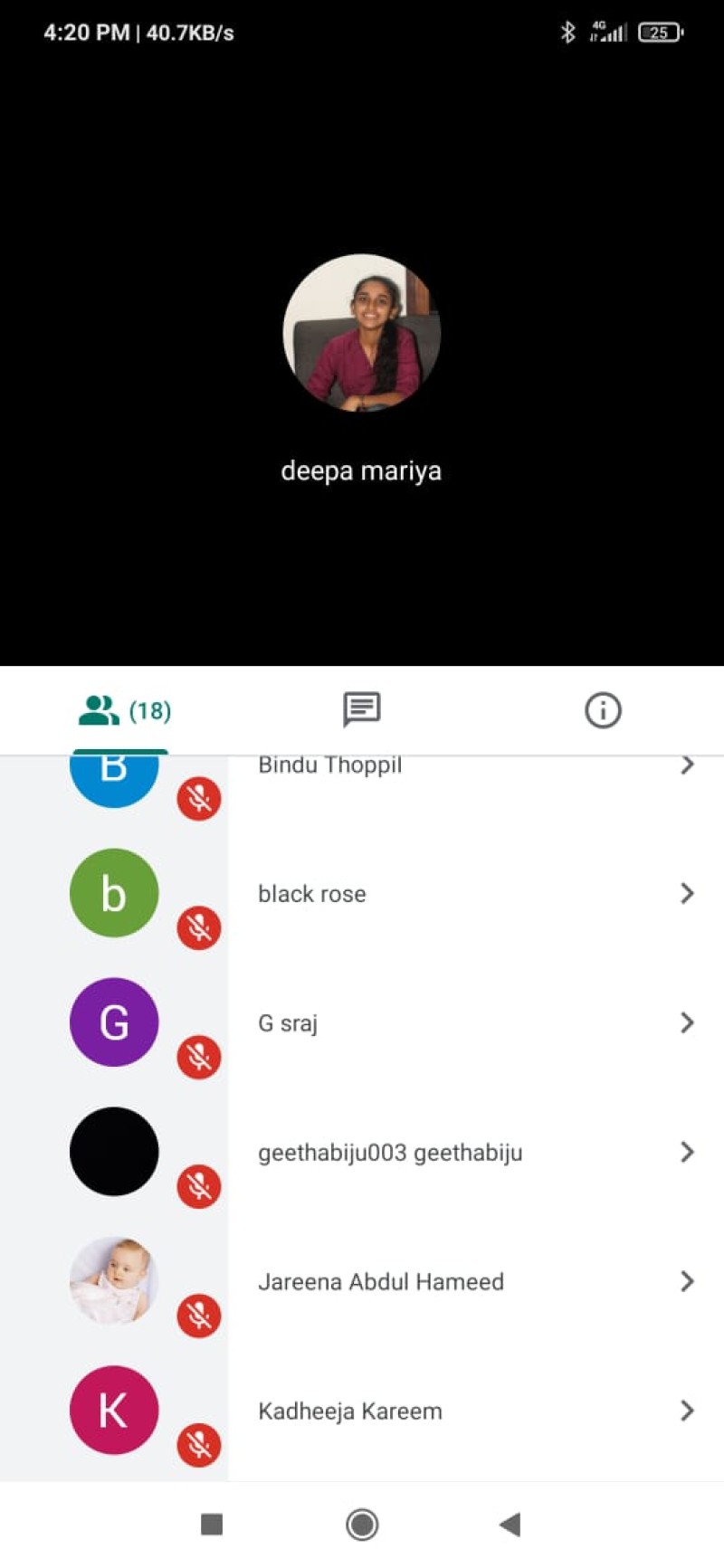Image resolution: width=724 pixels, height=1568 pixels.
Task: Open recent apps overview
Action: (212, 1525)
